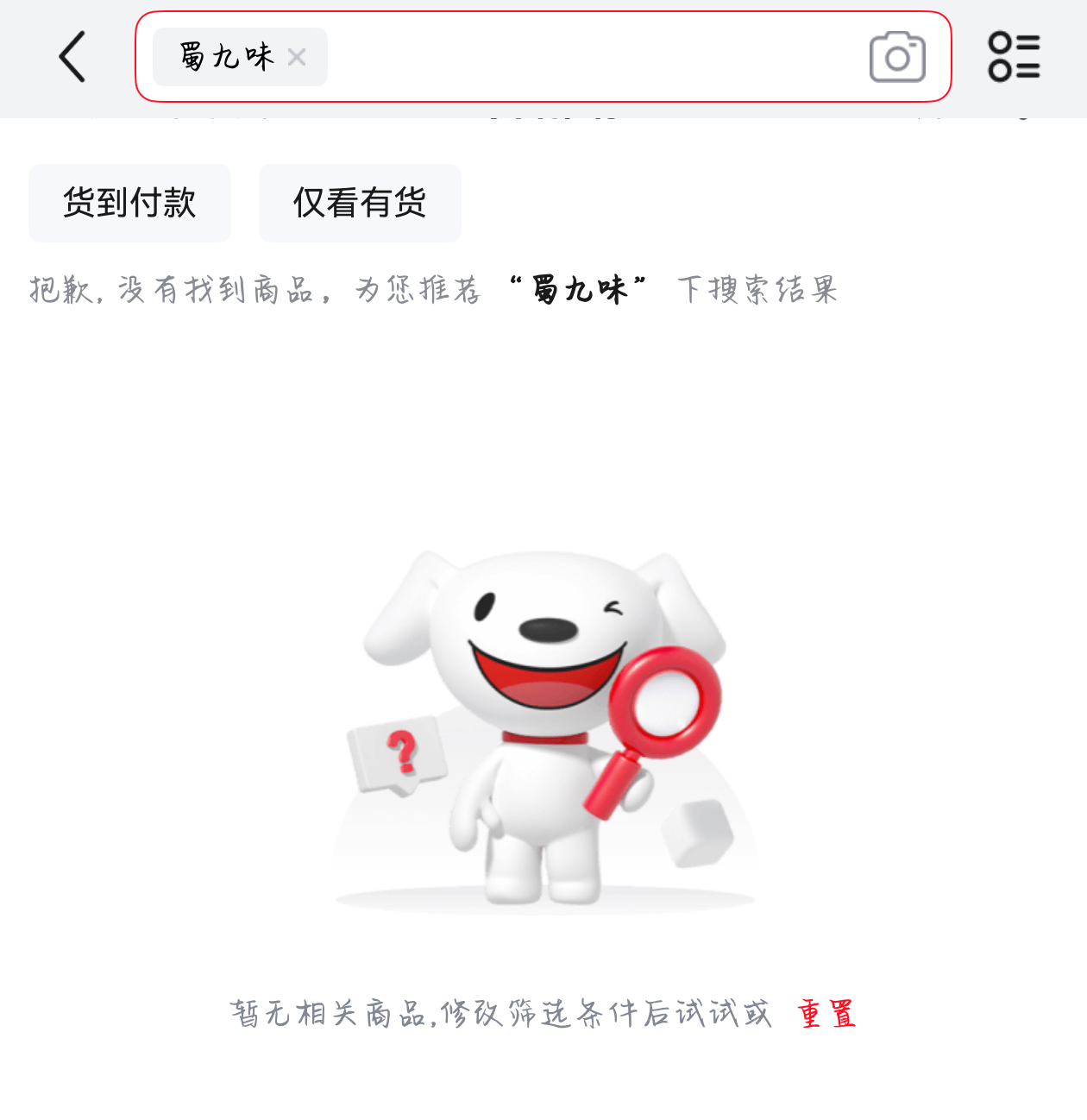Viewport: 1087px width, 1120px height.
Task: Tap the search input field
Action: tap(587, 57)
